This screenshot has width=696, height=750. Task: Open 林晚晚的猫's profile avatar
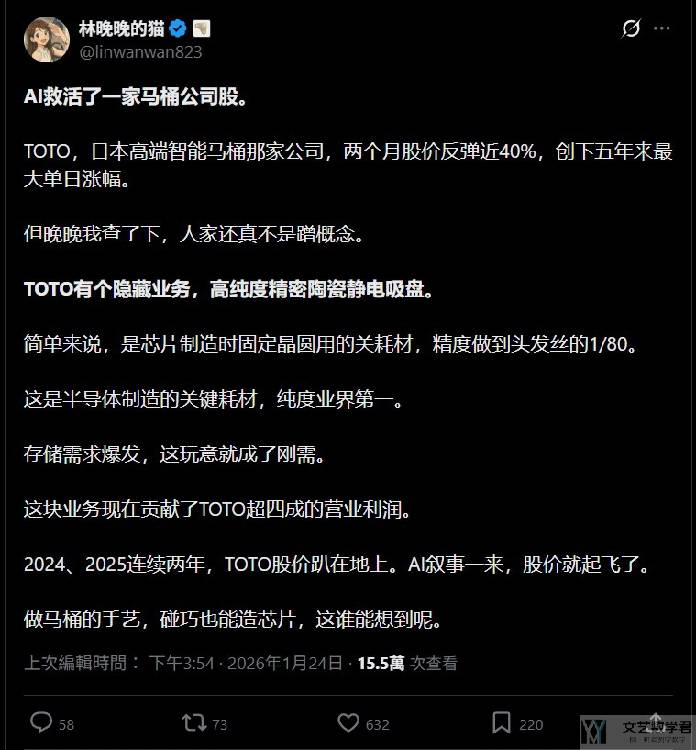[46, 38]
